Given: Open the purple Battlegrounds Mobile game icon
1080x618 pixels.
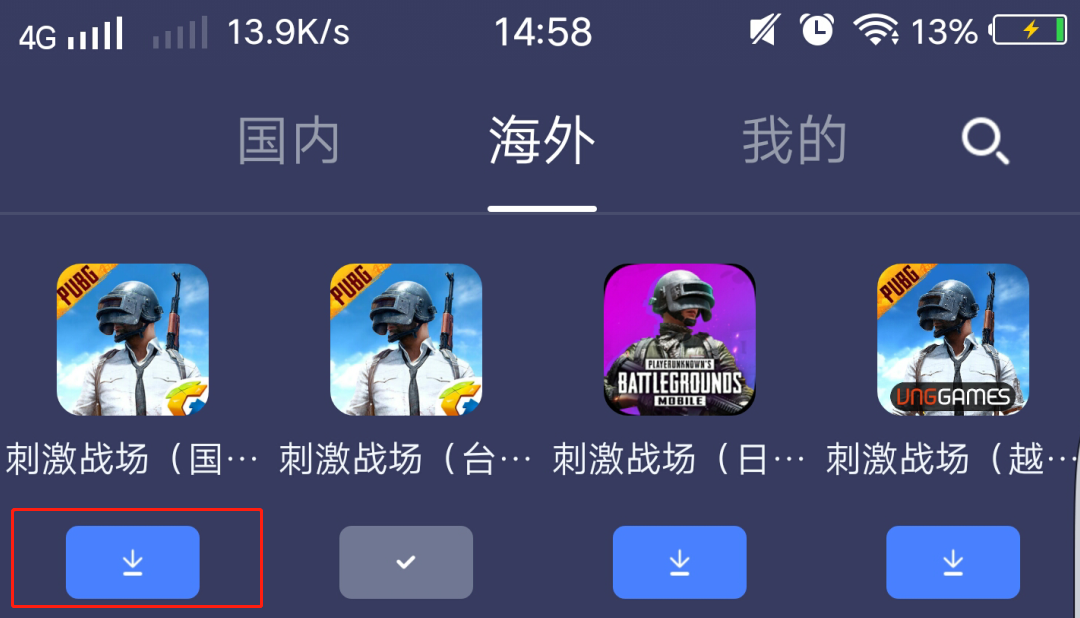Looking at the screenshot, I should click(679, 340).
